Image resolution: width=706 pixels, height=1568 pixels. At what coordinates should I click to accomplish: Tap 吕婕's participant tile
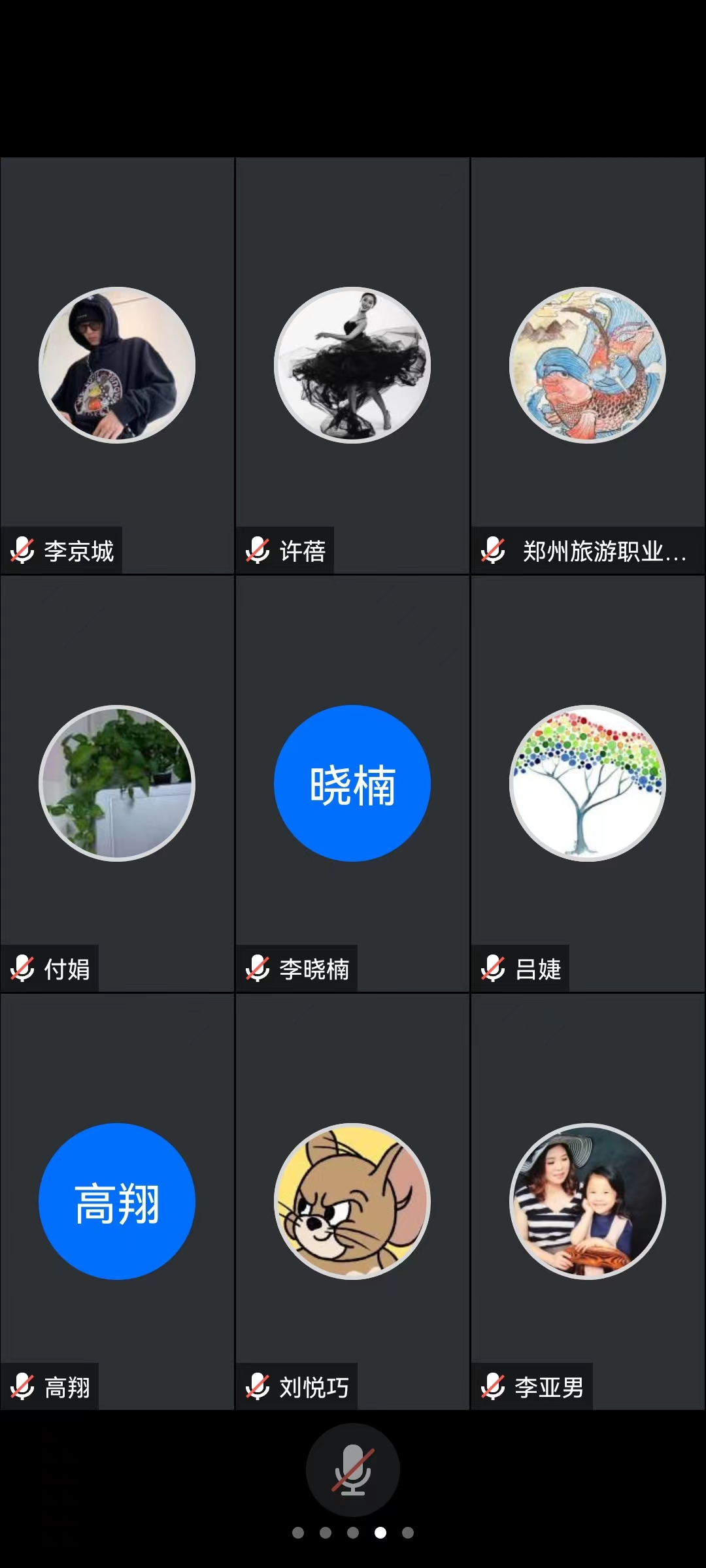[x=588, y=783]
